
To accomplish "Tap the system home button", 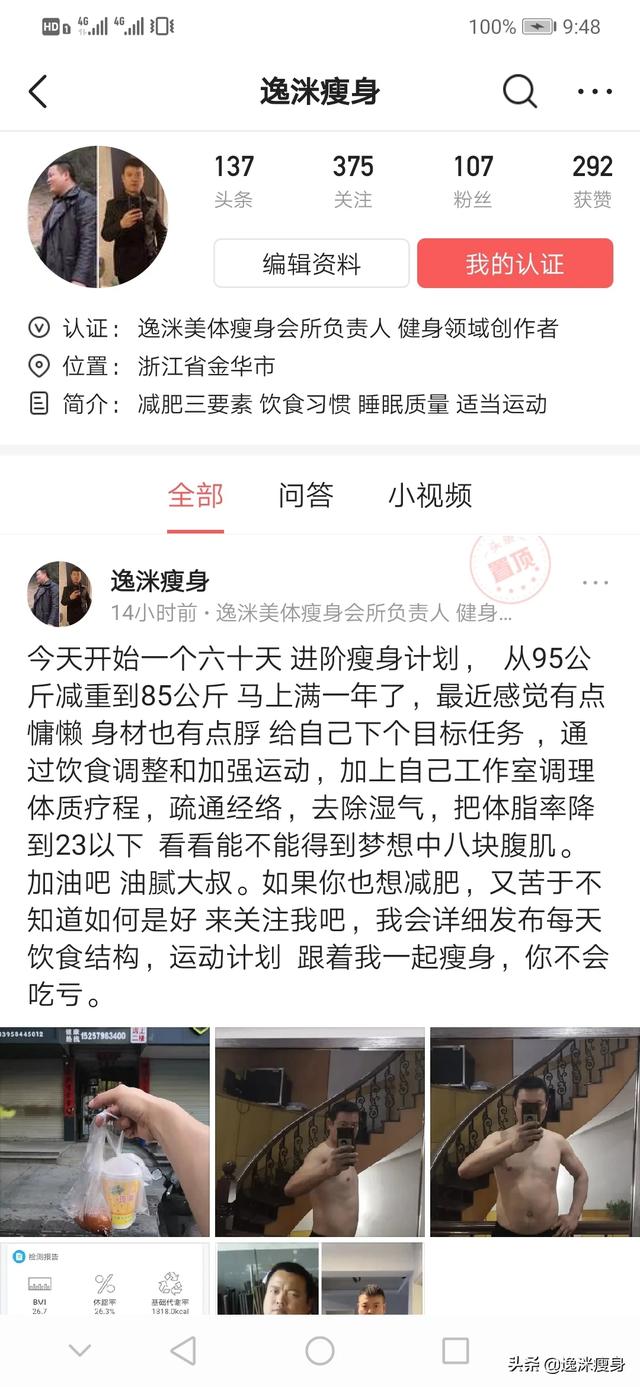I will (x=320, y=1351).
